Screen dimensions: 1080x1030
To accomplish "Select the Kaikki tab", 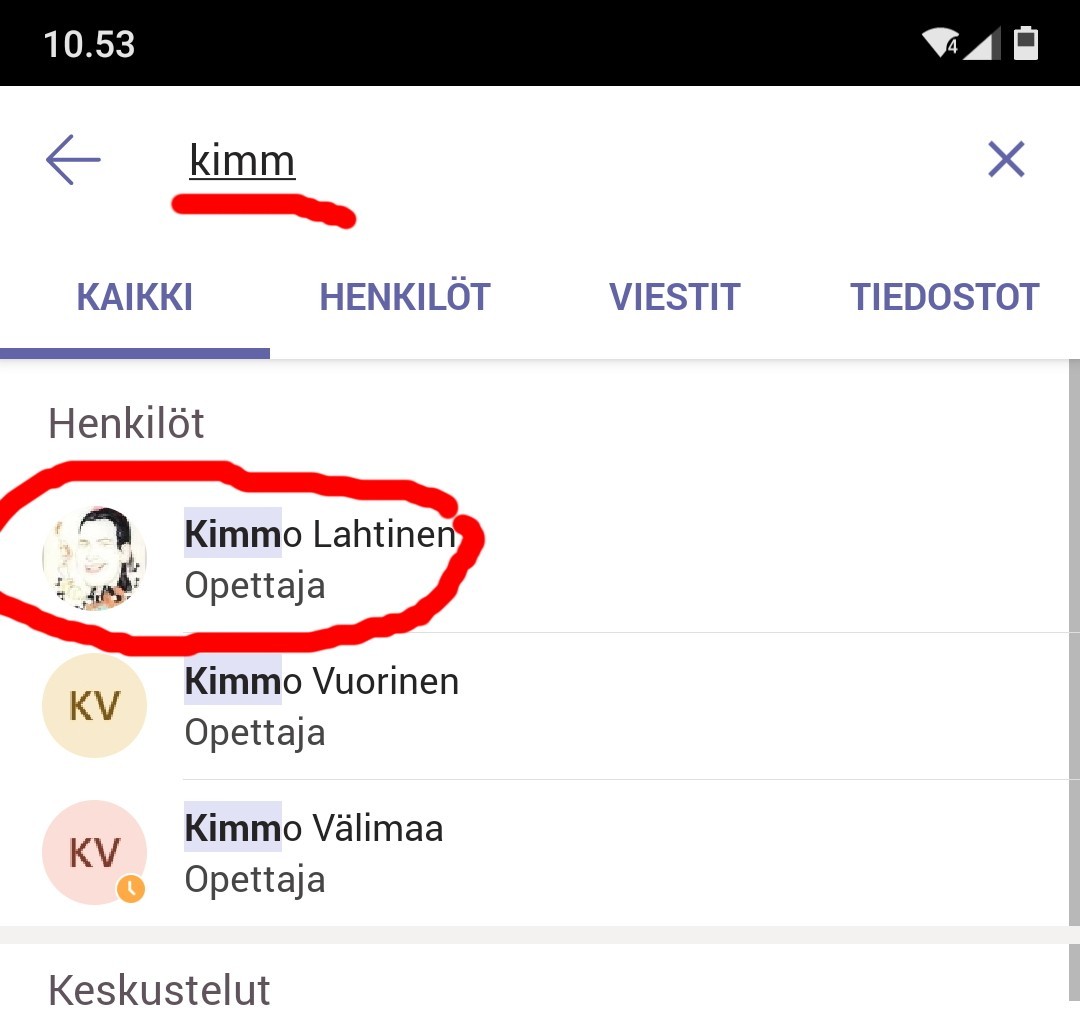I will pyautogui.click(x=135, y=297).
